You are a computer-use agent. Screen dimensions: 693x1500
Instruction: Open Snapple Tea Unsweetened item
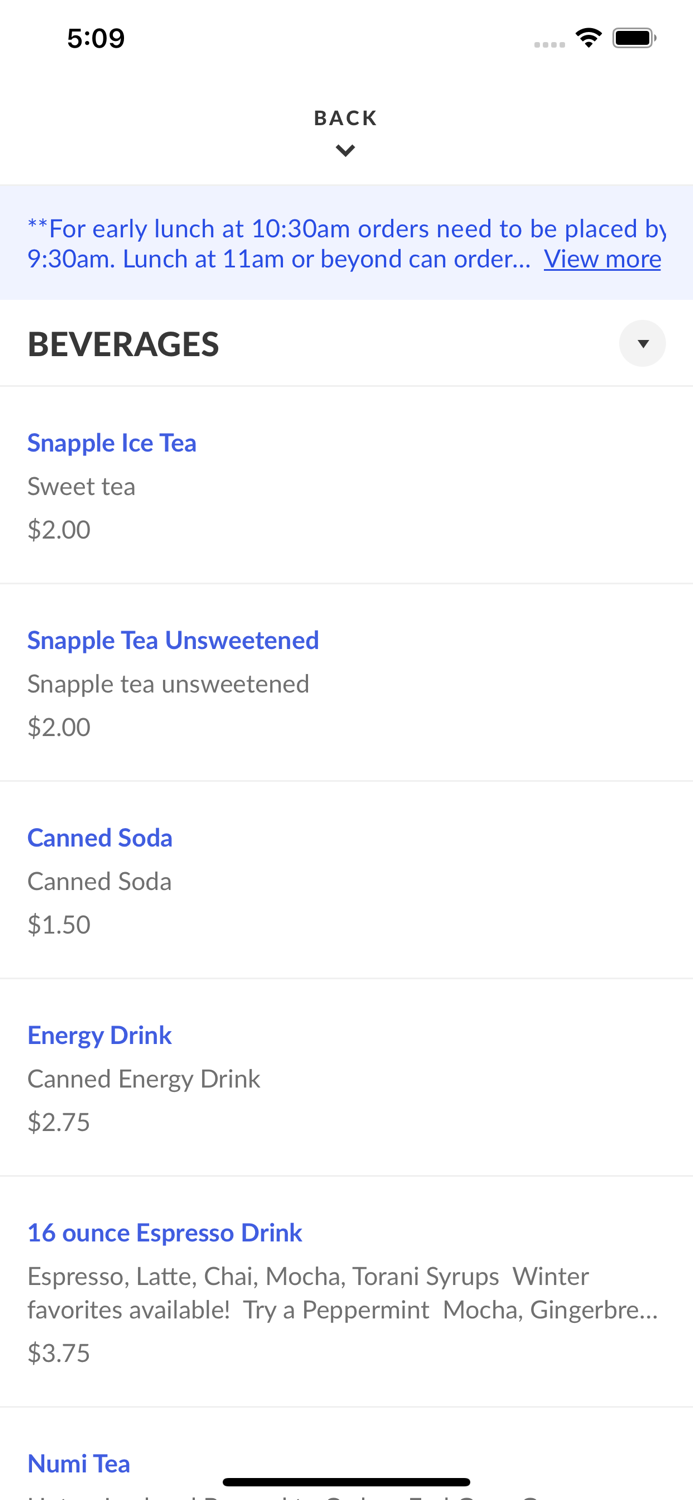pos(173,640)
